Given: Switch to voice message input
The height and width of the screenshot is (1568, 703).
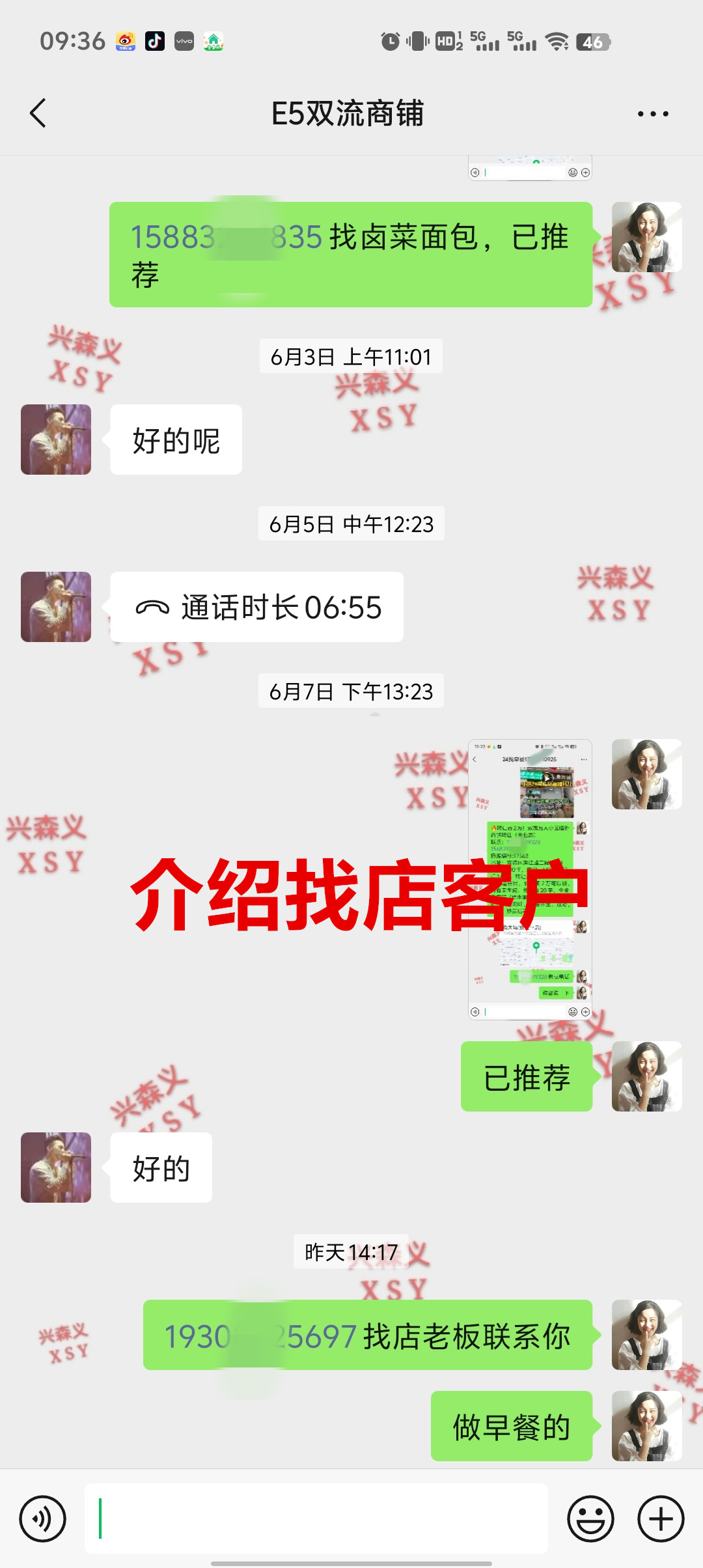Looking at the screenshot, I should pyautogui.click(x=43, y=1519).
